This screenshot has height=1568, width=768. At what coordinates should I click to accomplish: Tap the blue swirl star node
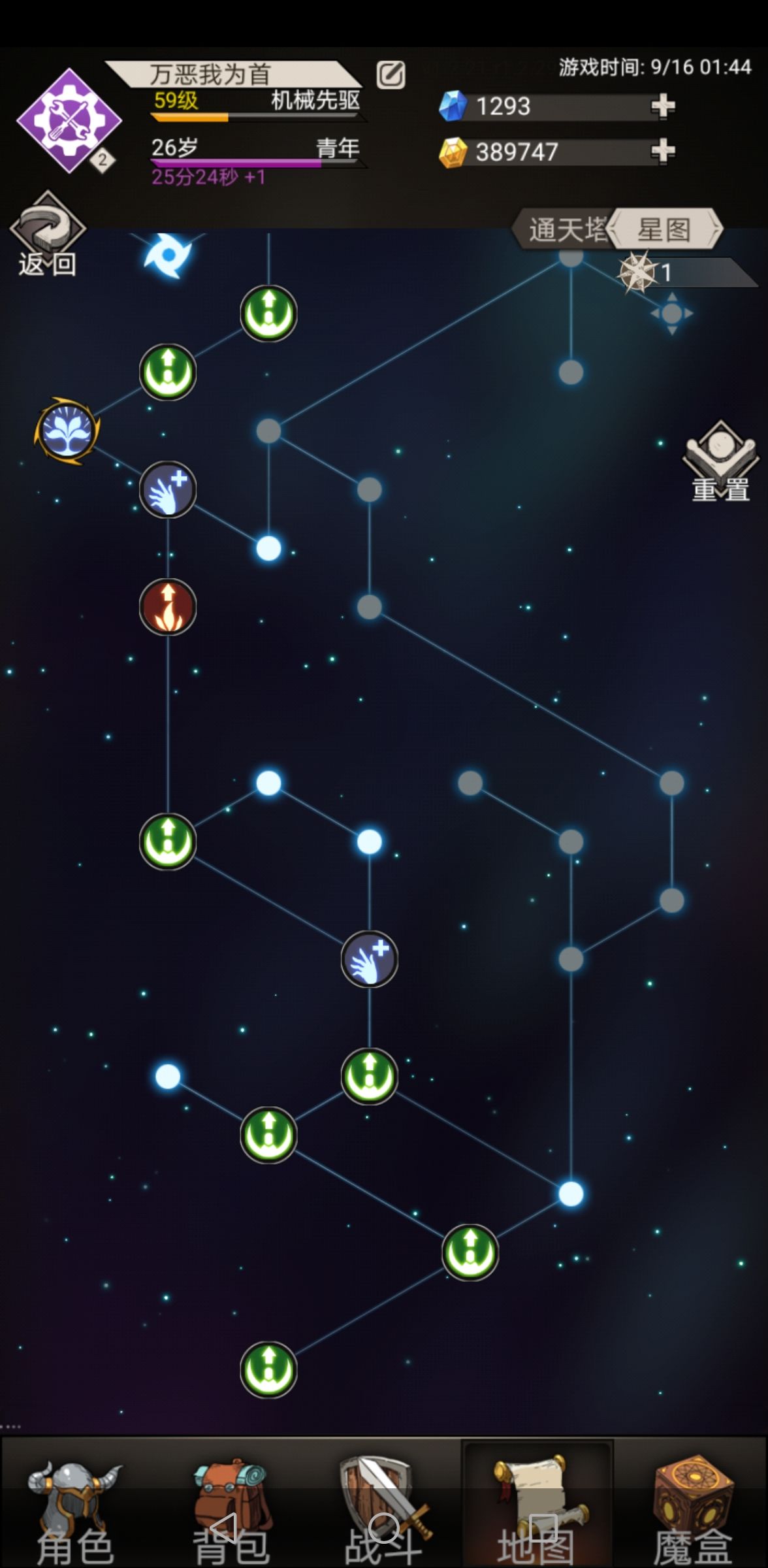click(x=168, y=255)
